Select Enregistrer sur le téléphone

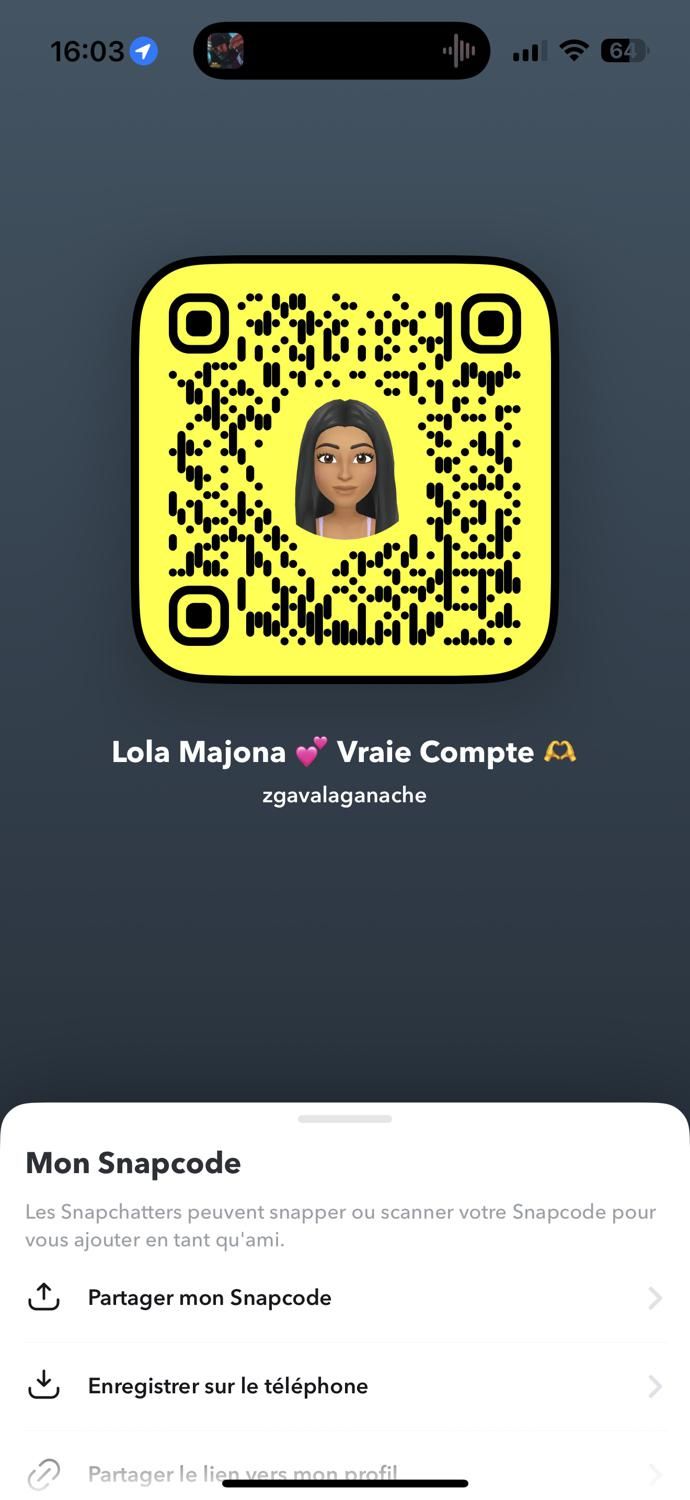(x=345, y=1386)
